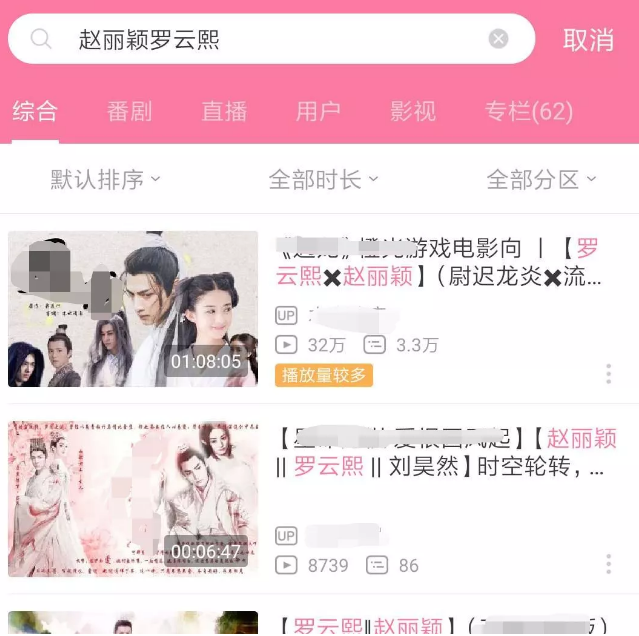This screenshot has width=639, height=636.
Task: Switch to the 综合 tab
Action: coord(35,111)
